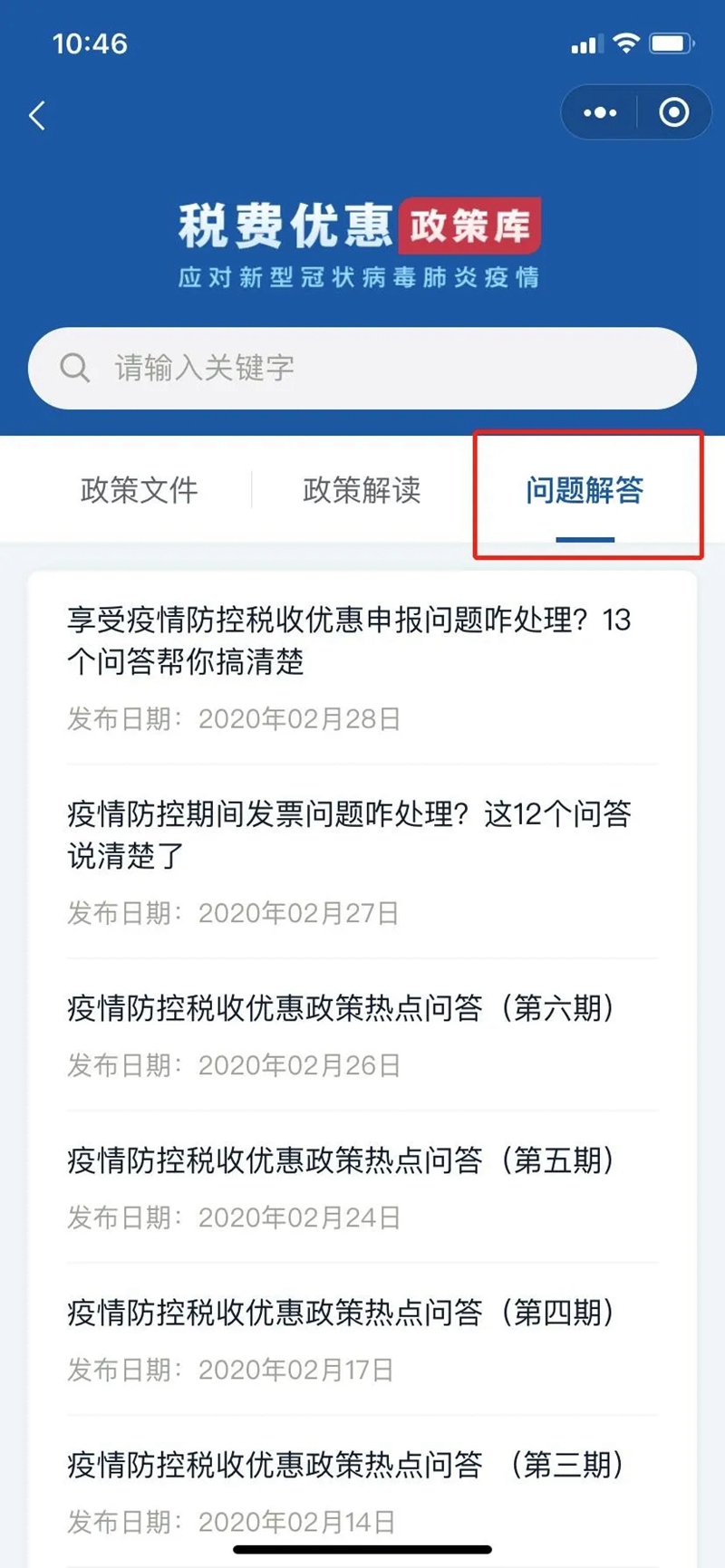Open 热点问答 第六期 article
The width and height of the screenshot is (725, 1568).
[x=343, y=1008]
